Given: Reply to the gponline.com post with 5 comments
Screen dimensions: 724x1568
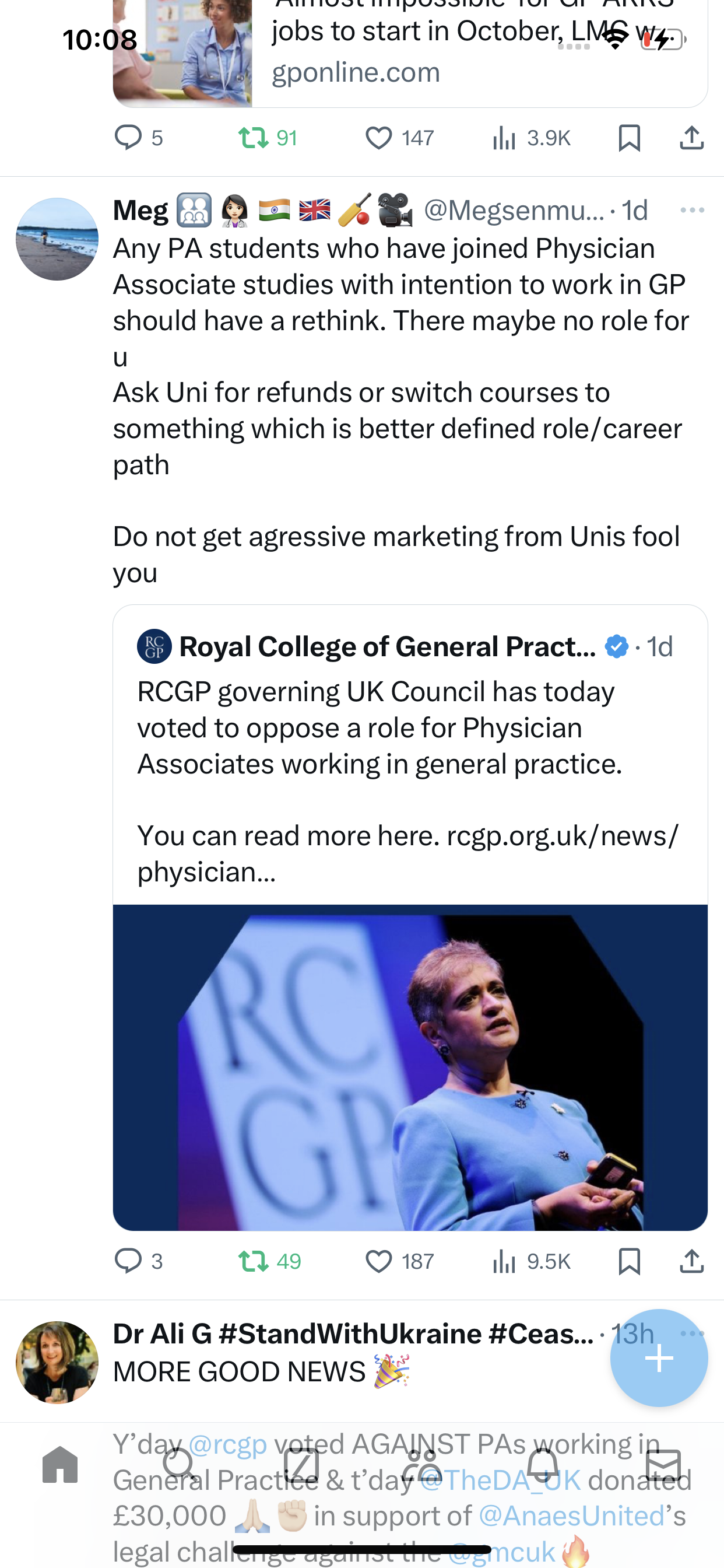Looking at the screenshot, I should pyautogui.click(x=139, y=138).
